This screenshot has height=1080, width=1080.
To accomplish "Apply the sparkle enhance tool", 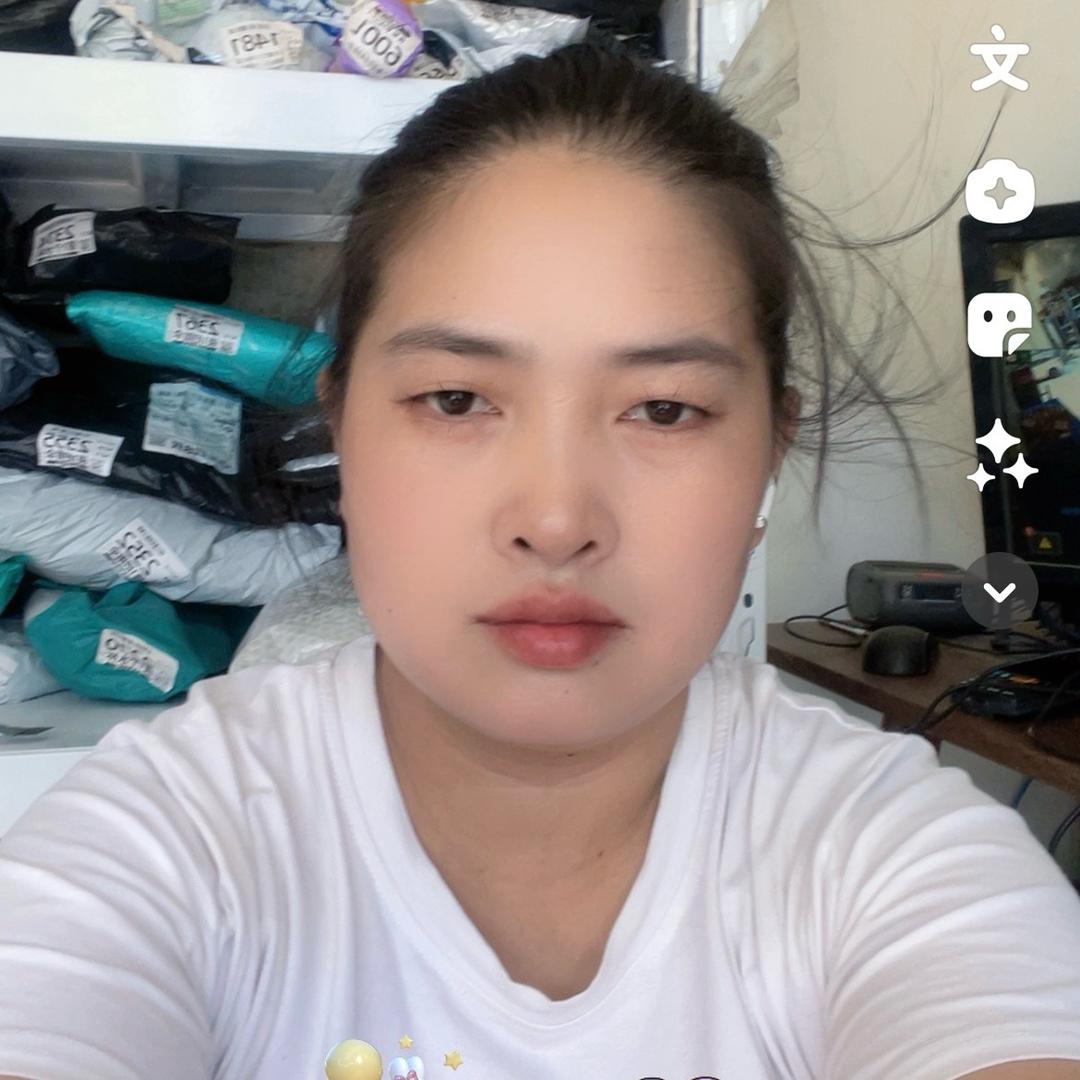I will [1001, 456].
